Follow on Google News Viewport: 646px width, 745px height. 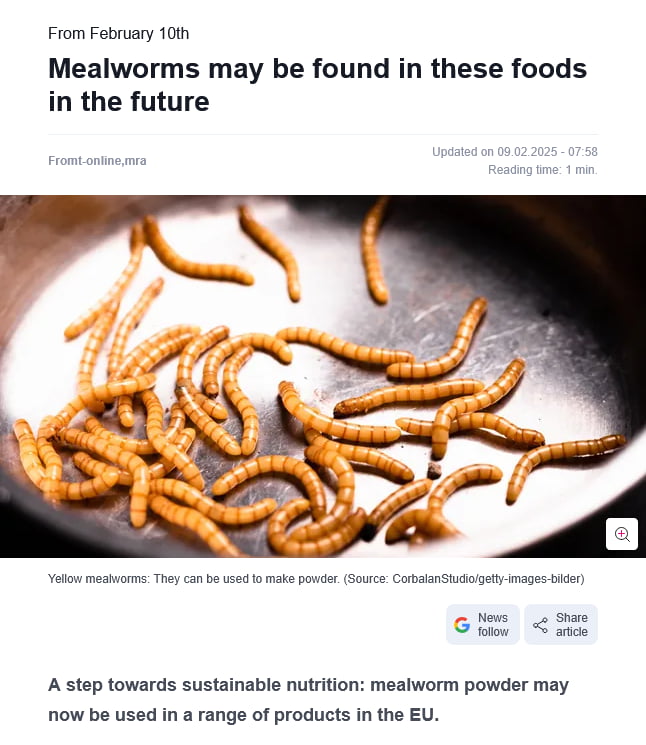pyautogui.click(x=483, y=625)
